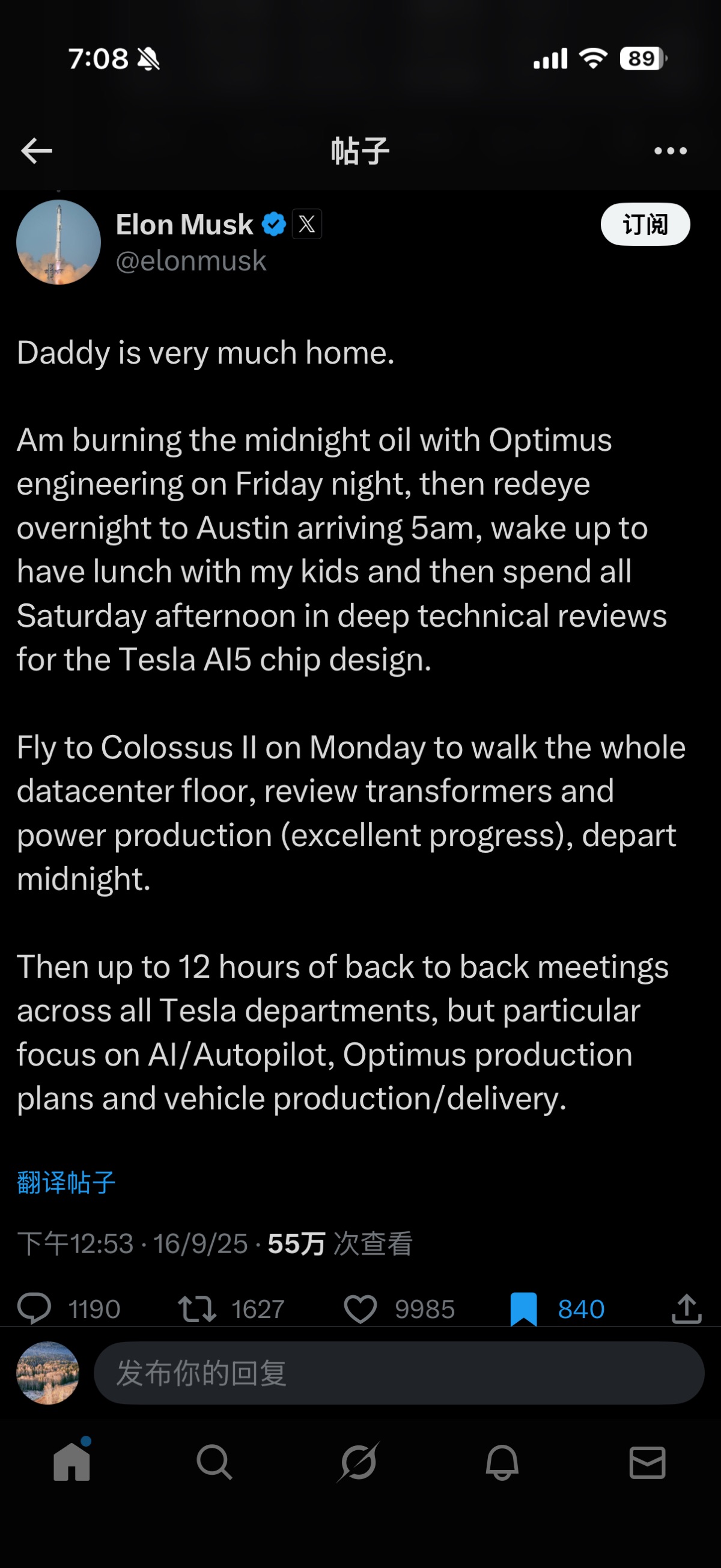Translate the post via 翻译帖子

click(x=65, y=1182)
